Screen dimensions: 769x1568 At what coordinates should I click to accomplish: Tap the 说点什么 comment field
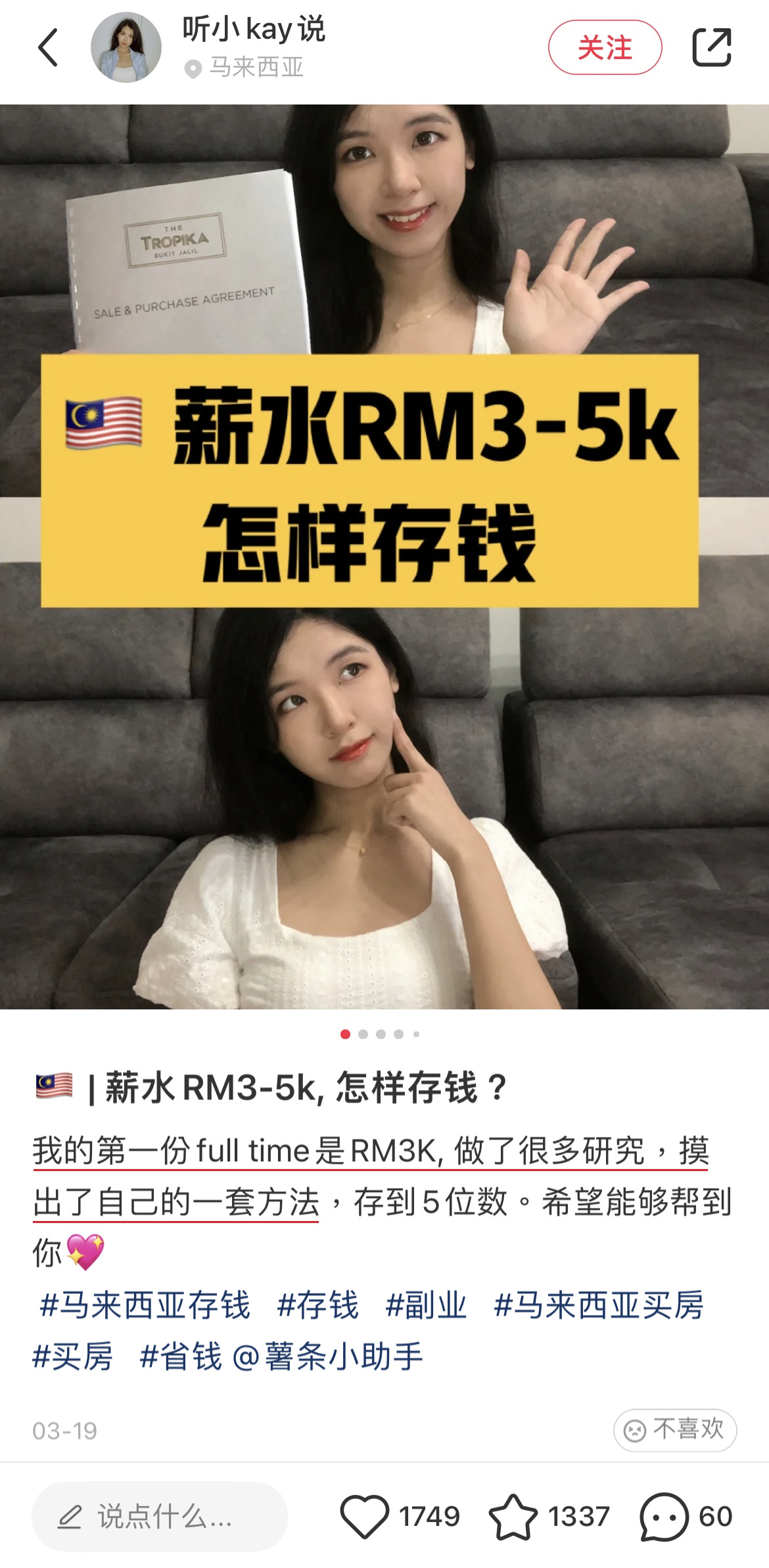(x=160, y=1516)
